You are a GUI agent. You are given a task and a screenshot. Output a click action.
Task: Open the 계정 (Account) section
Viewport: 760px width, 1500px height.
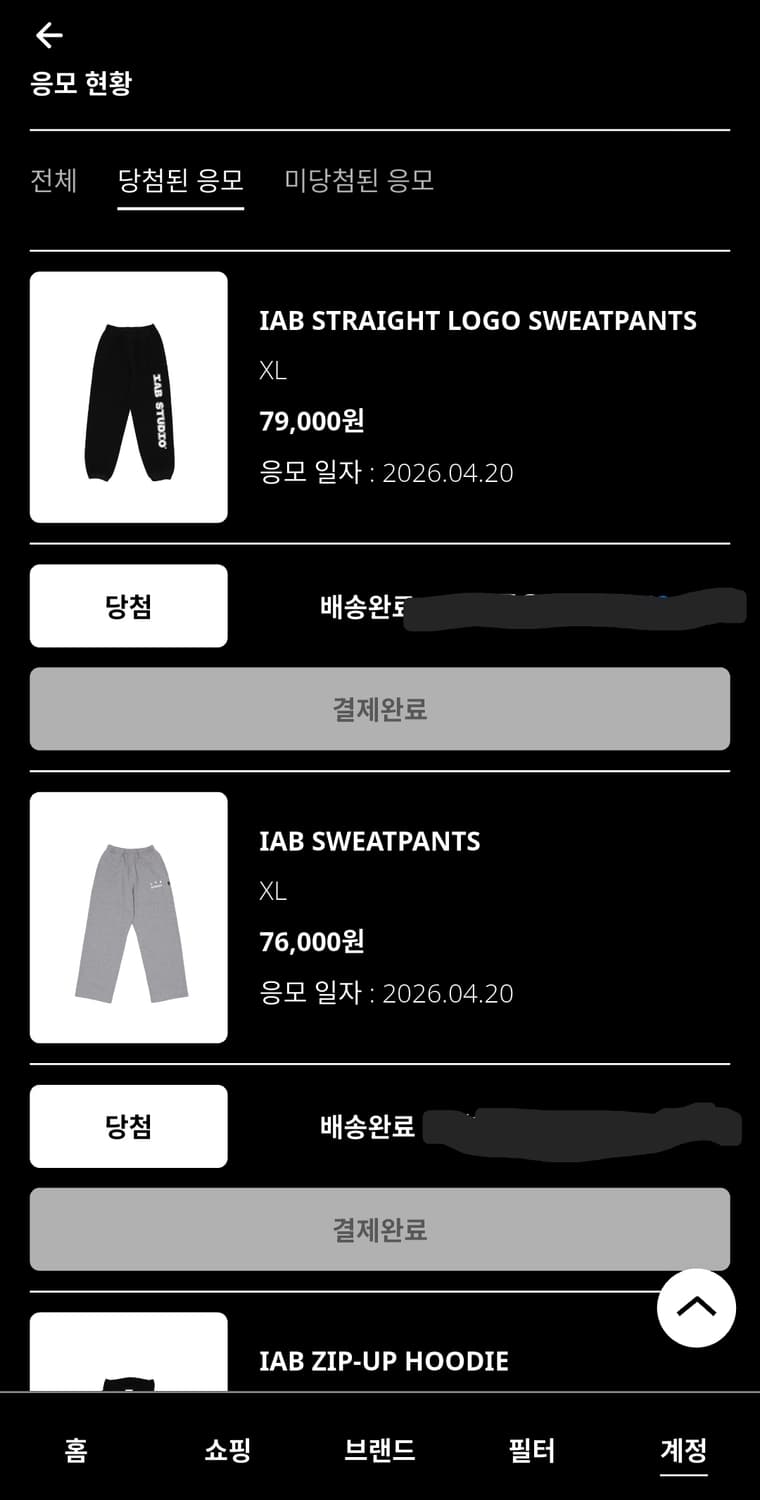tap(683, 1449)
